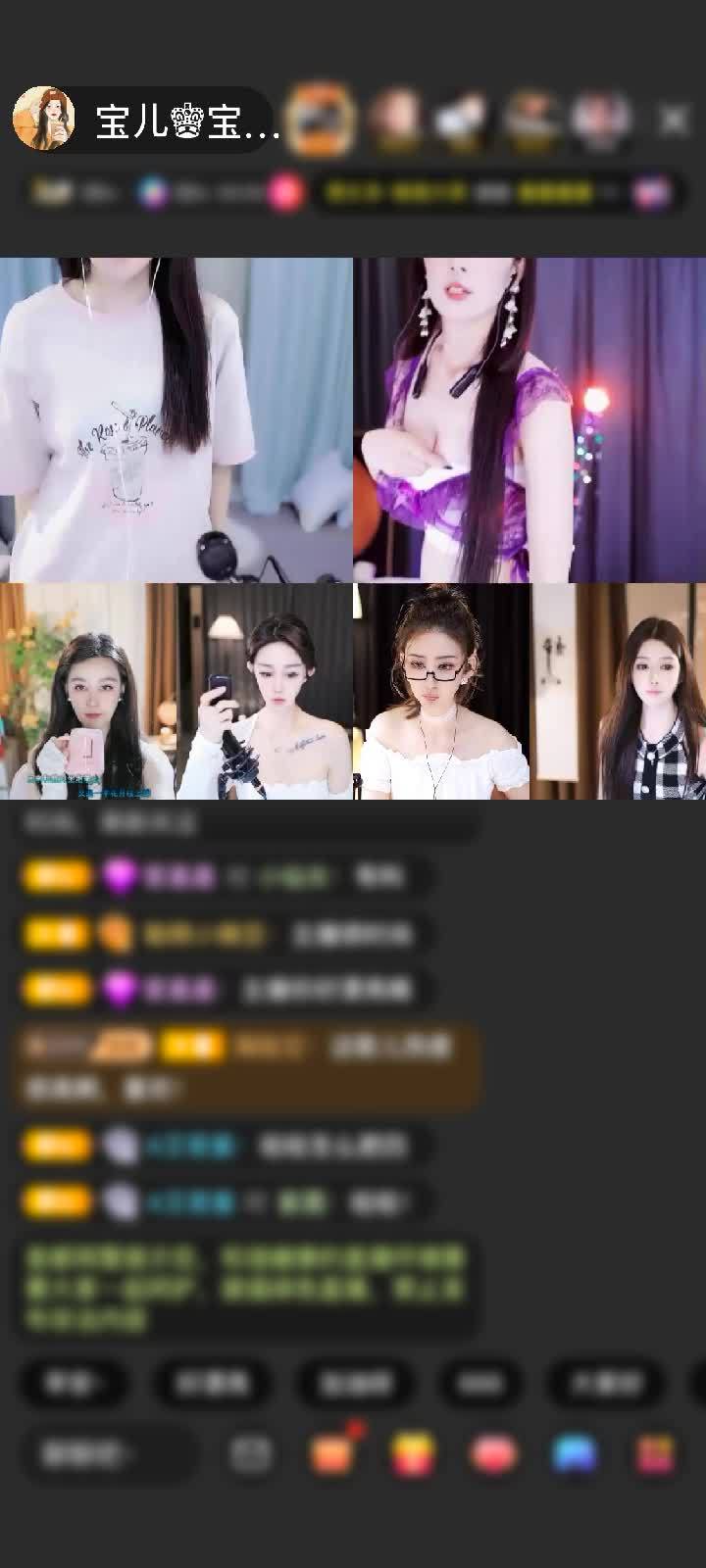The height and width of the screenshot is (1568, 706).
Task: Open the guest stream in pink T-shirt
Action: tap(176, 419)
